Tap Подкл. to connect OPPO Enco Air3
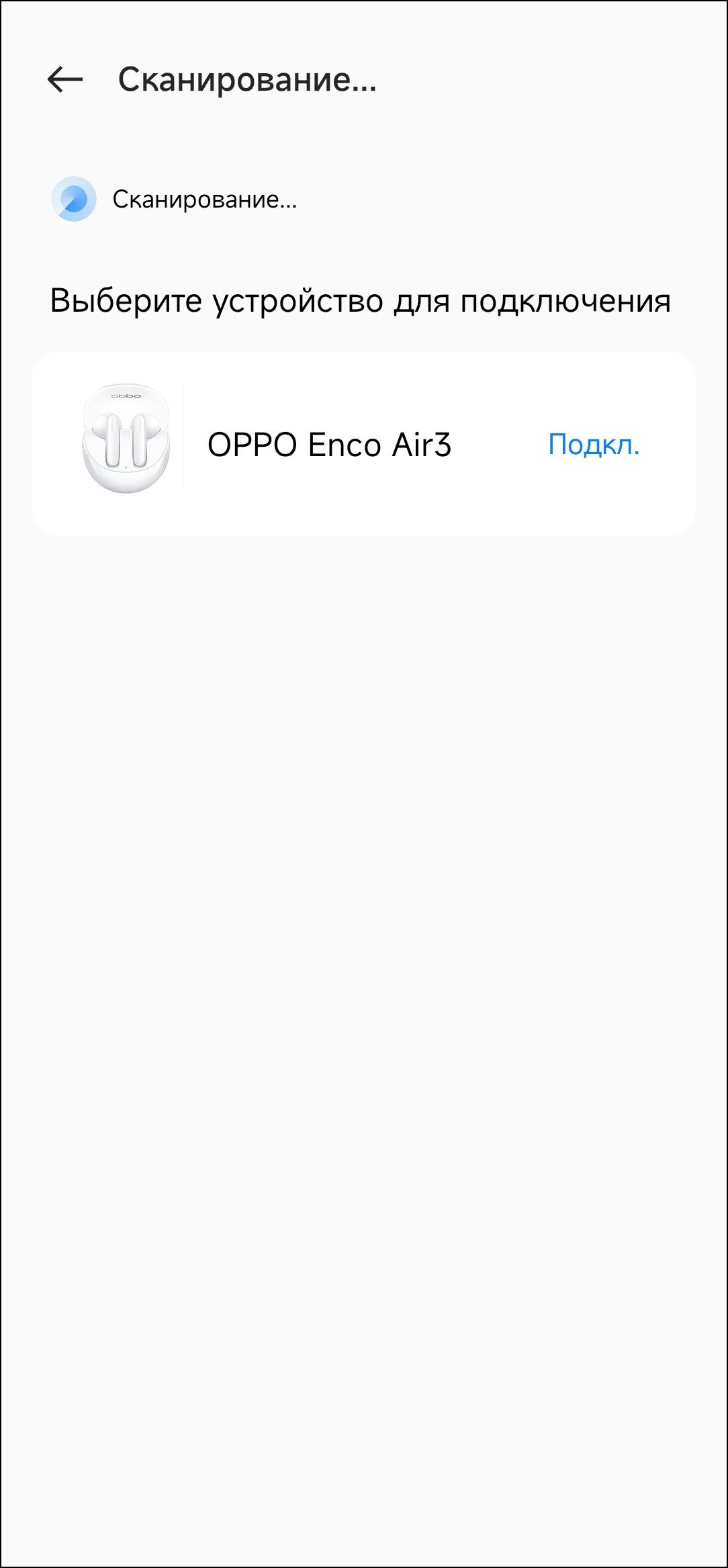The width and height of the screenshot is (728, 1568). click(x=594, y=444)
